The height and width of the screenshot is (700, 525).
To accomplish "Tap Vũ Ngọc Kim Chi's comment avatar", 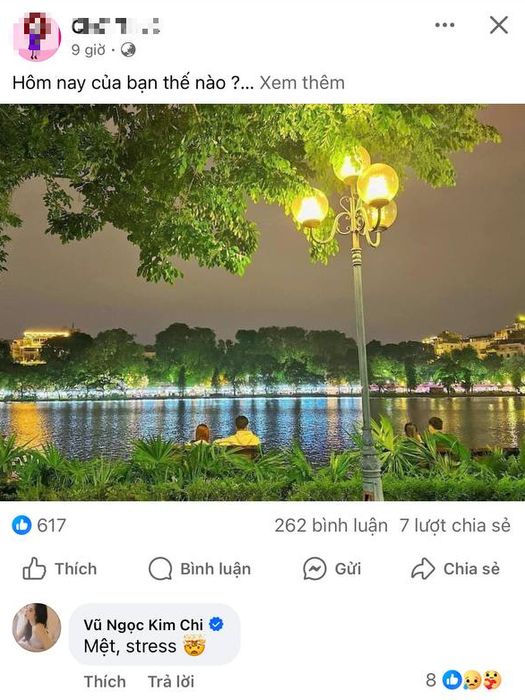I will tap(37, 627).
